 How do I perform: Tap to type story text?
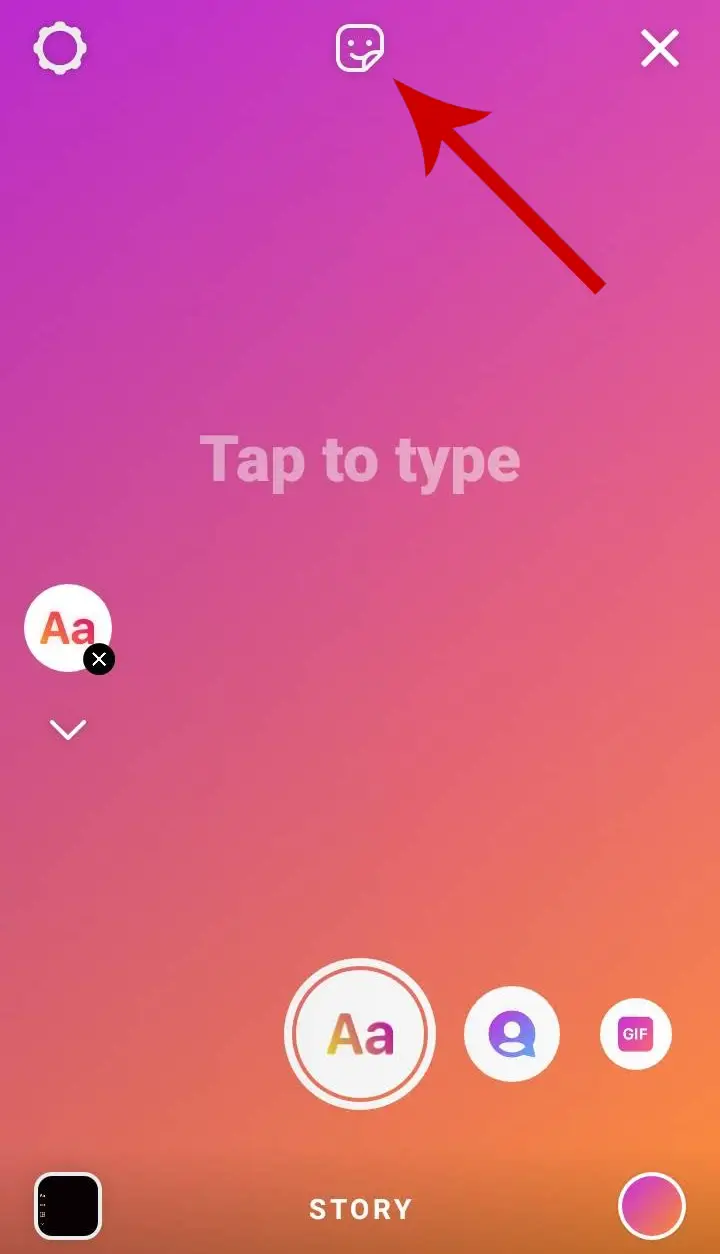click(360, 460)
